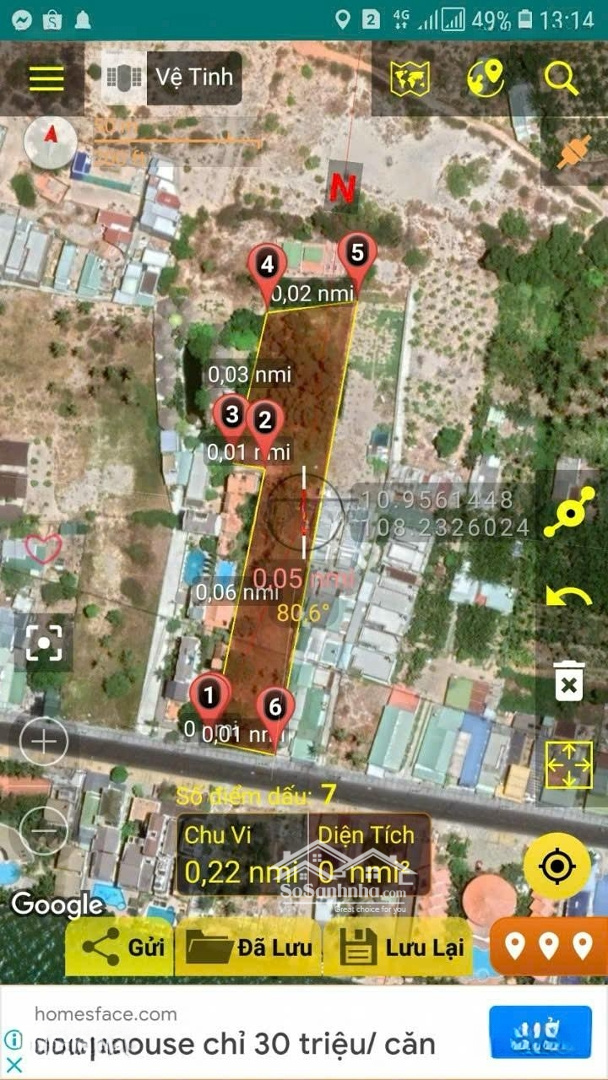Open the map layers icon
608x1080 pixels.
coord(410,78)
